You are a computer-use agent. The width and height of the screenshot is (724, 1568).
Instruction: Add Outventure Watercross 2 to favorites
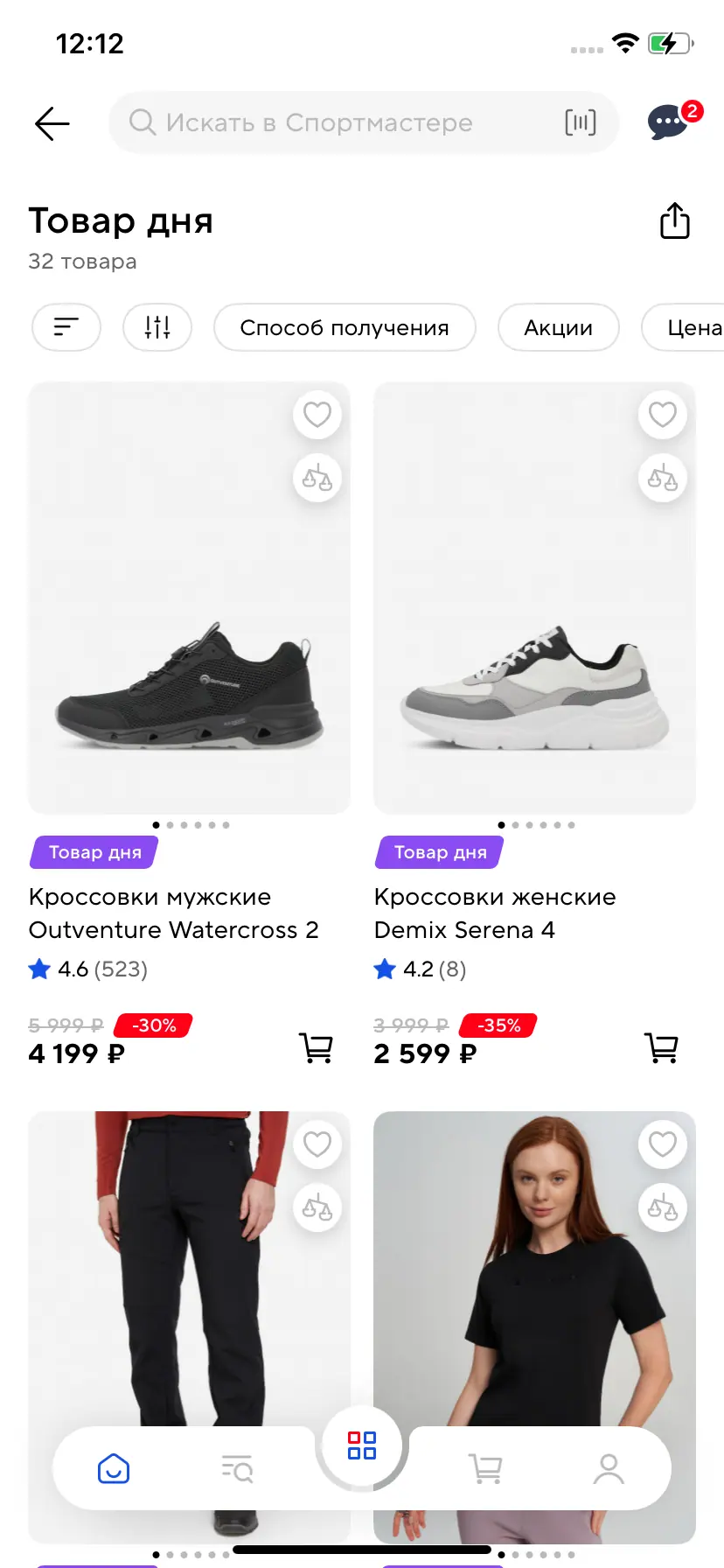pyautogui.click(x=317, y=414)
